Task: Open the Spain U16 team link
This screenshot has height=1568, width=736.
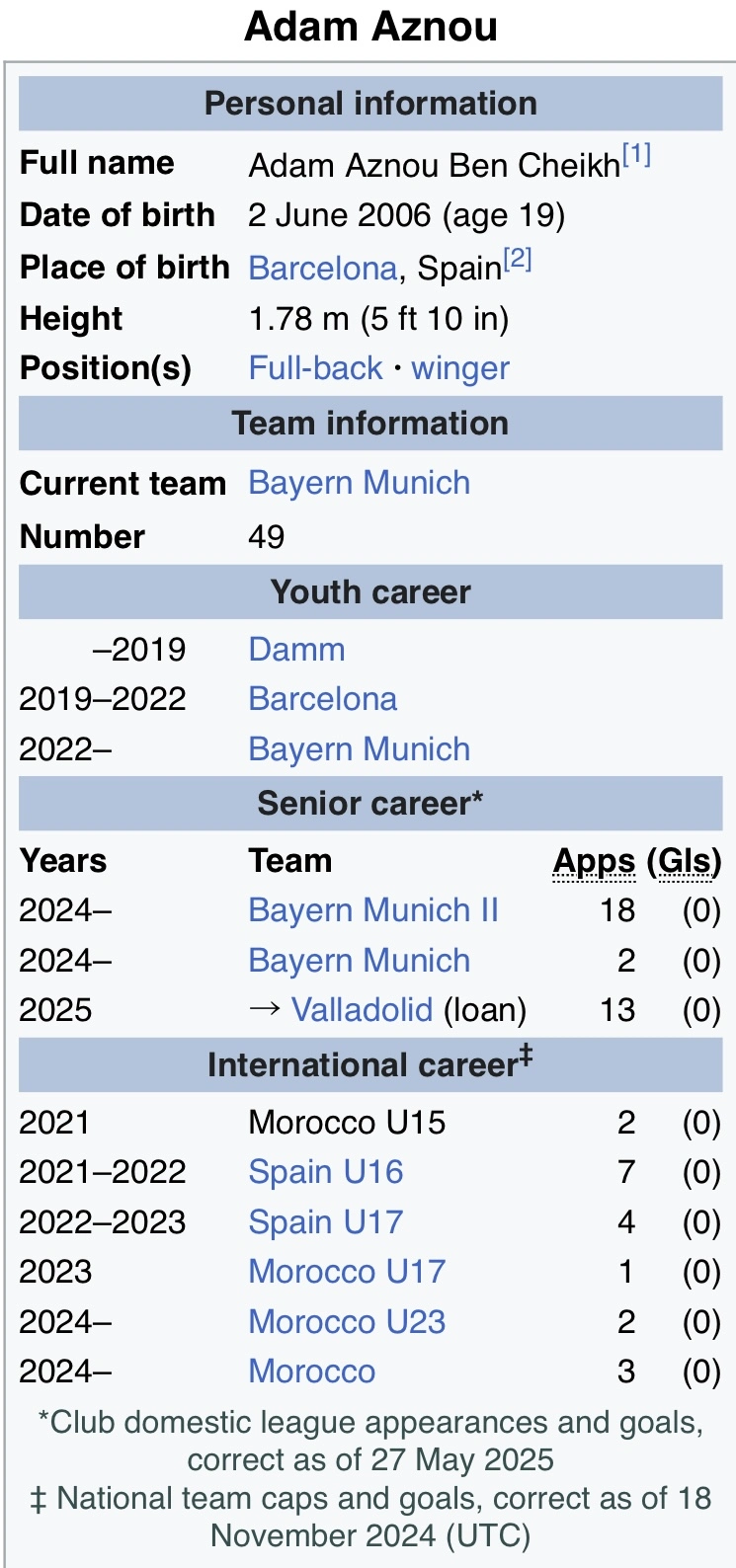Action: [x=326, y=1172]
